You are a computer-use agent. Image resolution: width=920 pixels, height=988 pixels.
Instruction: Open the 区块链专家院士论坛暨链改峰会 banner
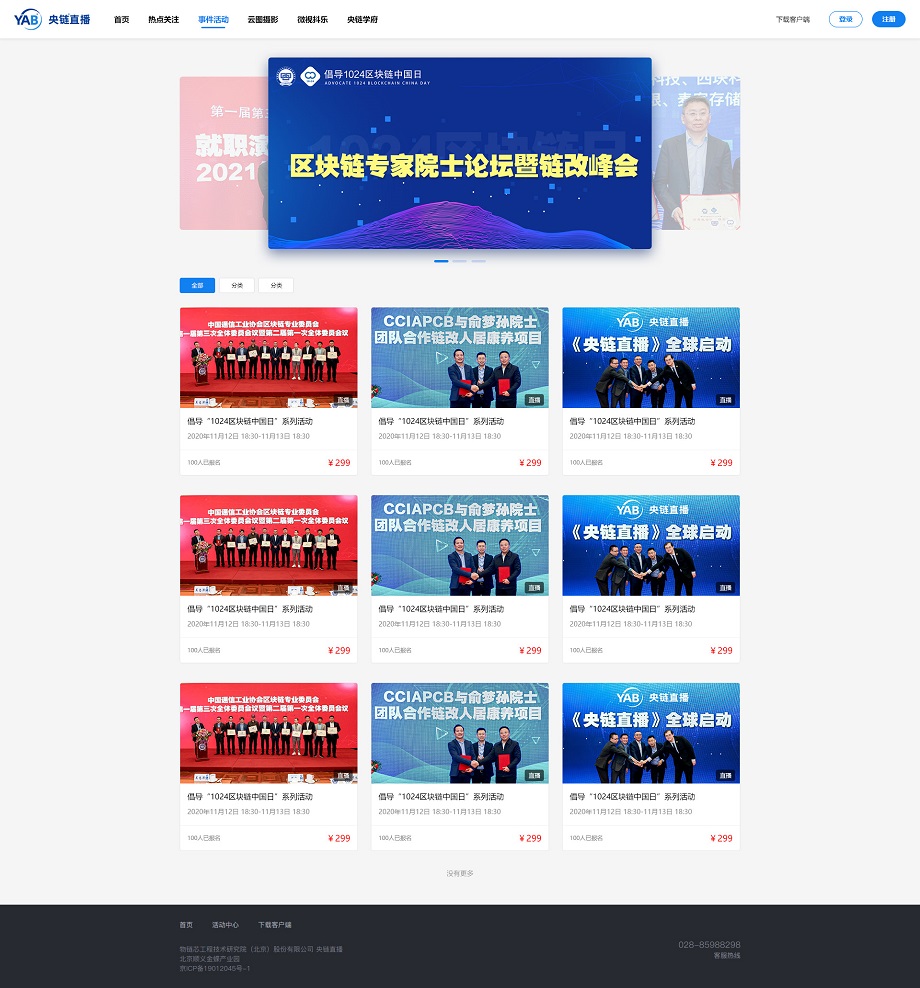pyautogui.click(x=460, y=153)
